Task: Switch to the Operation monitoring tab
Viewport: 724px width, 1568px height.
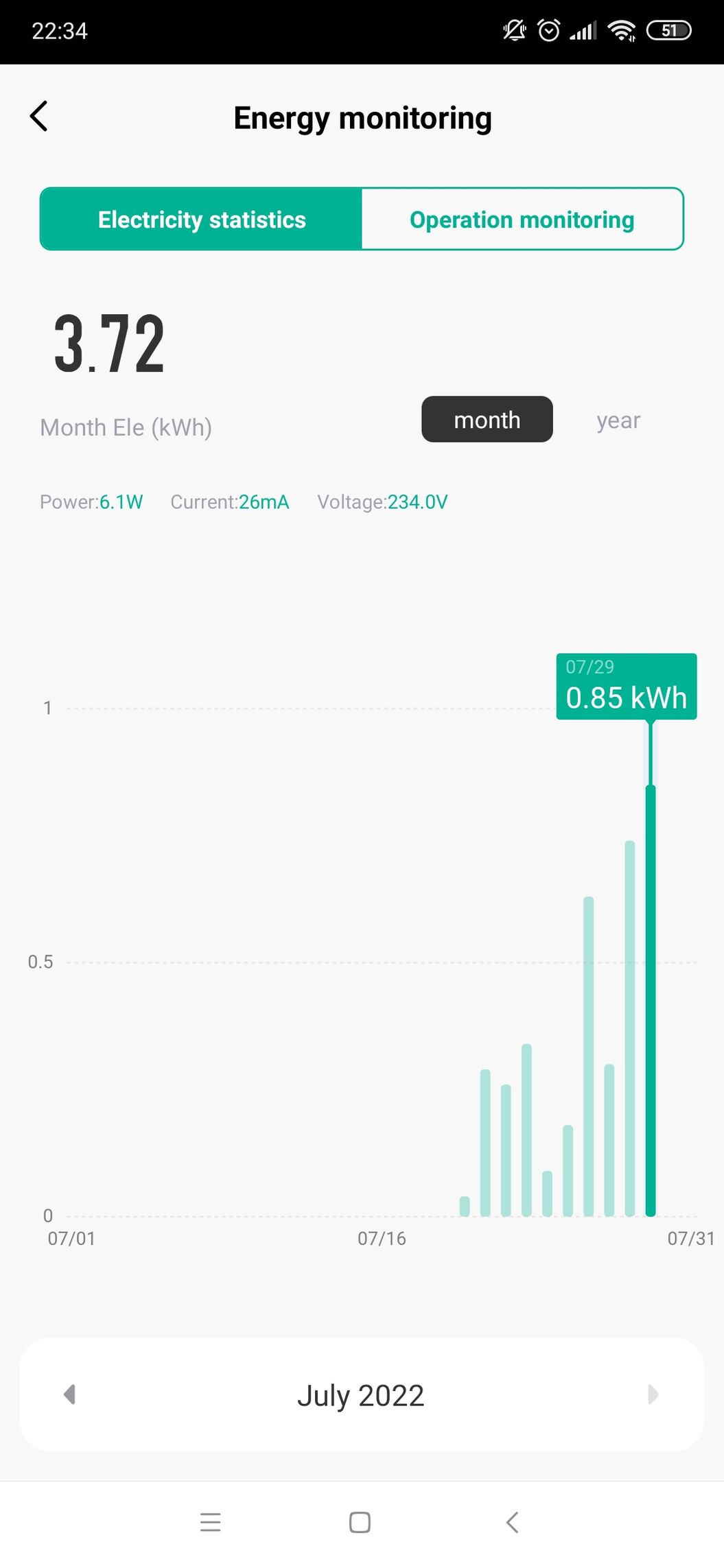Action: [x=522, y=219]
